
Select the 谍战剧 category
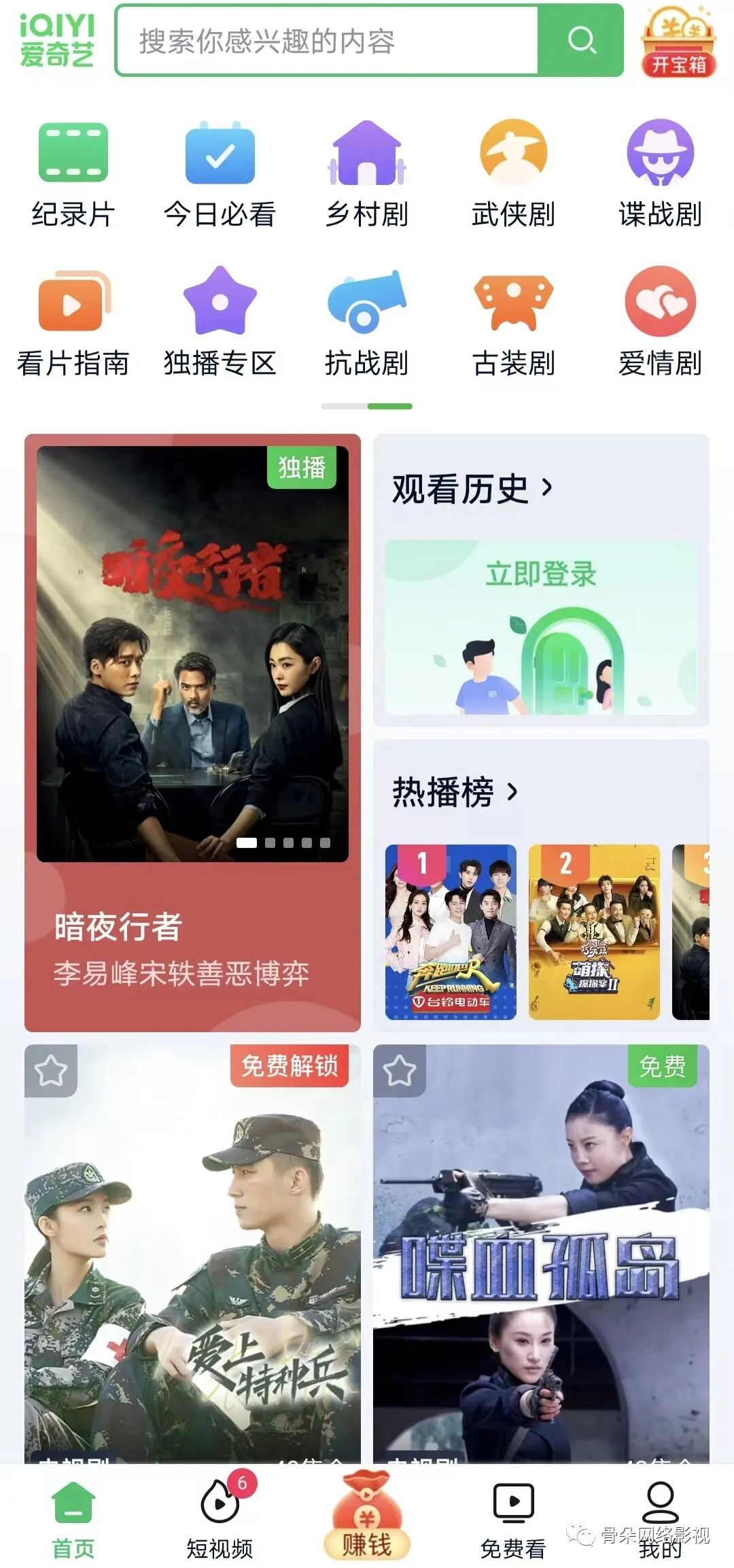point(660,174)
